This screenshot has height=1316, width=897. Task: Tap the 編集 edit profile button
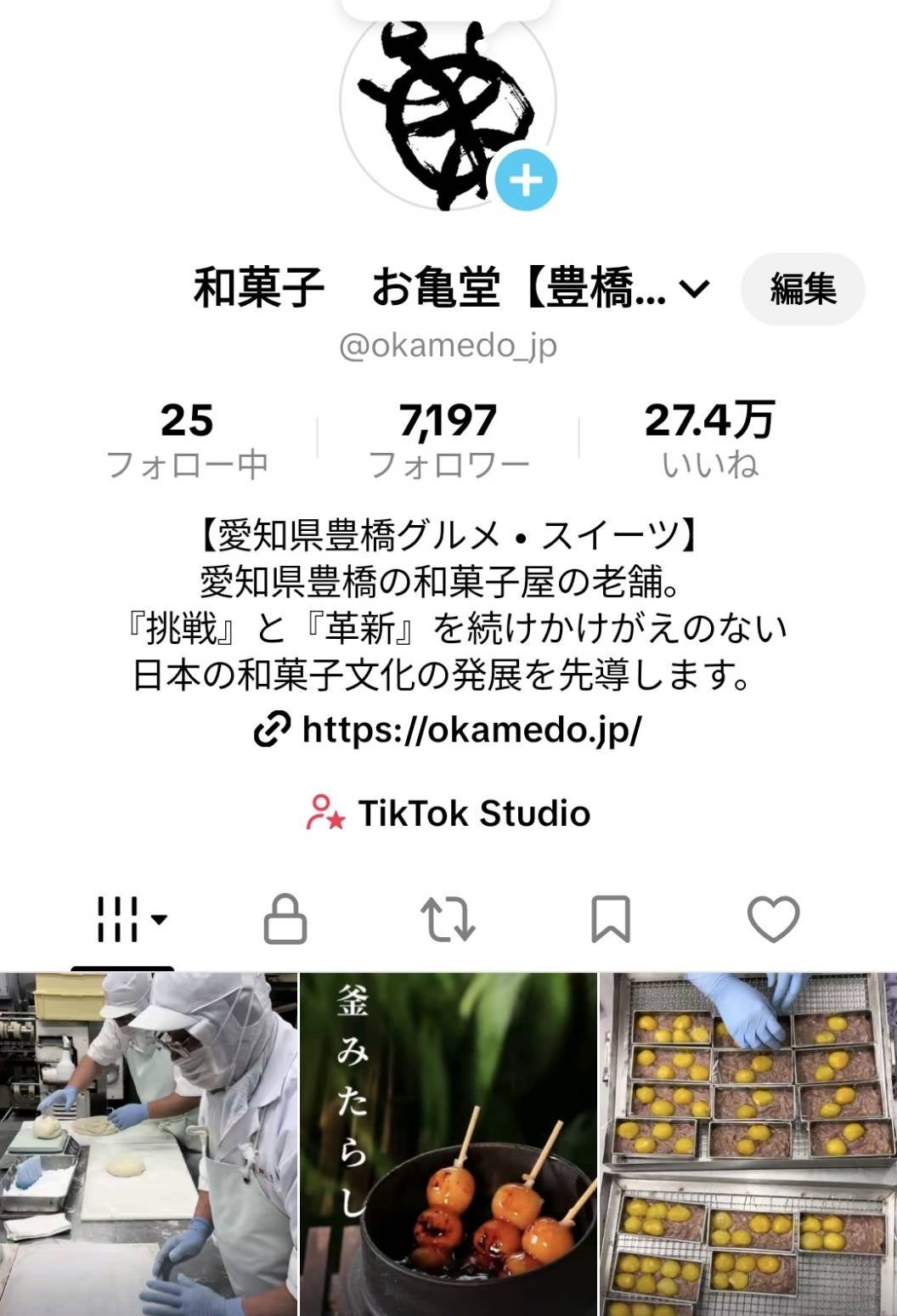pos(803,289)
